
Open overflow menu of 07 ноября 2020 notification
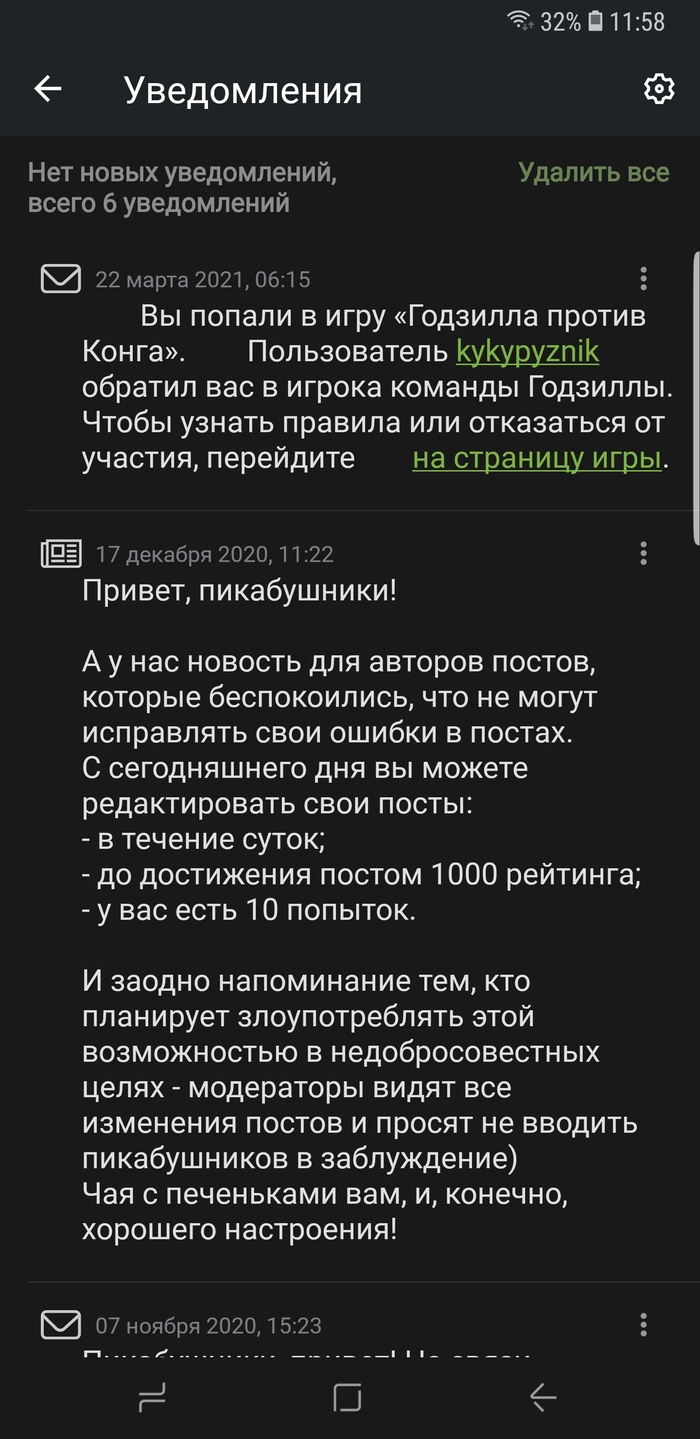click(x=643, y=1325)
